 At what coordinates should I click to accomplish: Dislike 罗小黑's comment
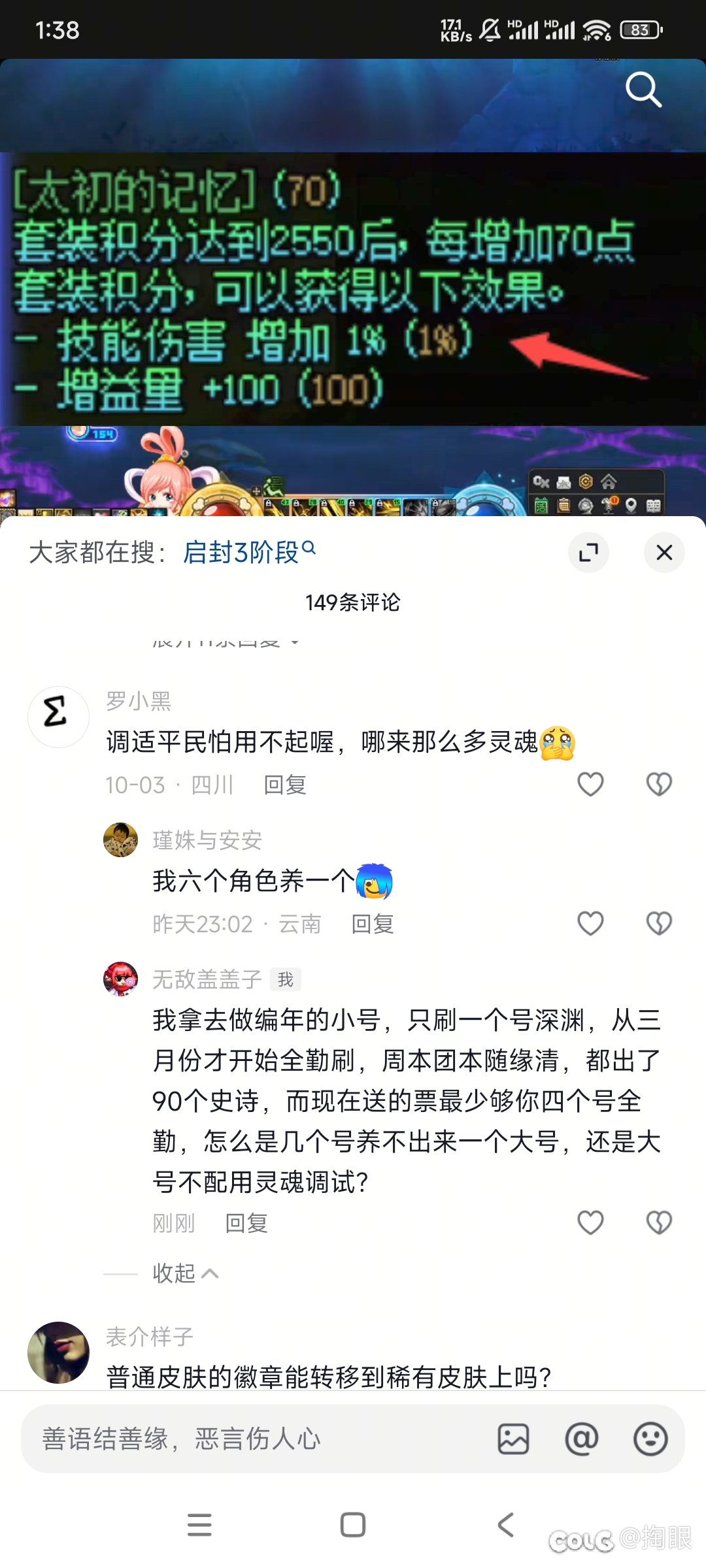click(x=658, y=784)
